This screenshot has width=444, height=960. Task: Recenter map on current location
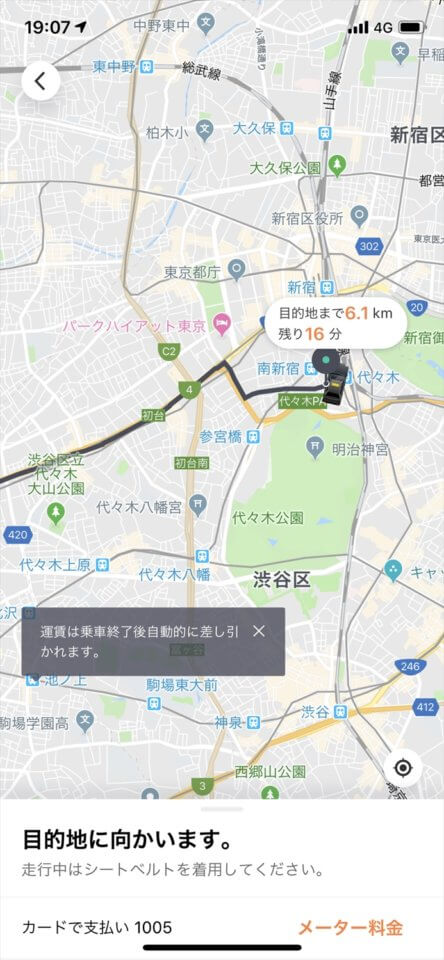pos(402,768)
